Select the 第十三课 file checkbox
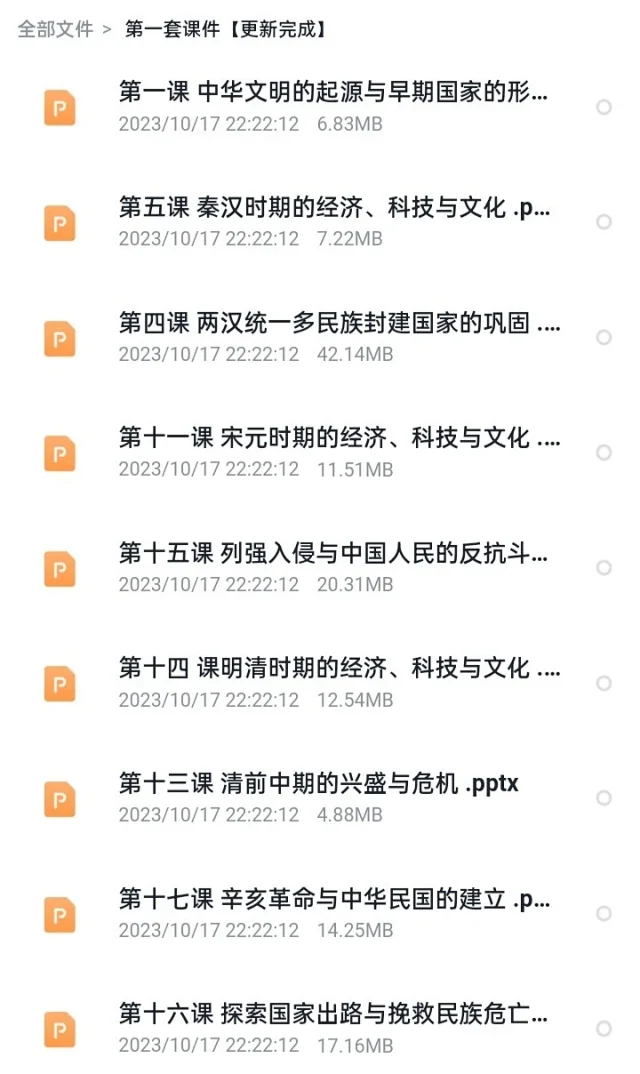The width and height of the screenshot is (640, 1074). pos(604,798)
